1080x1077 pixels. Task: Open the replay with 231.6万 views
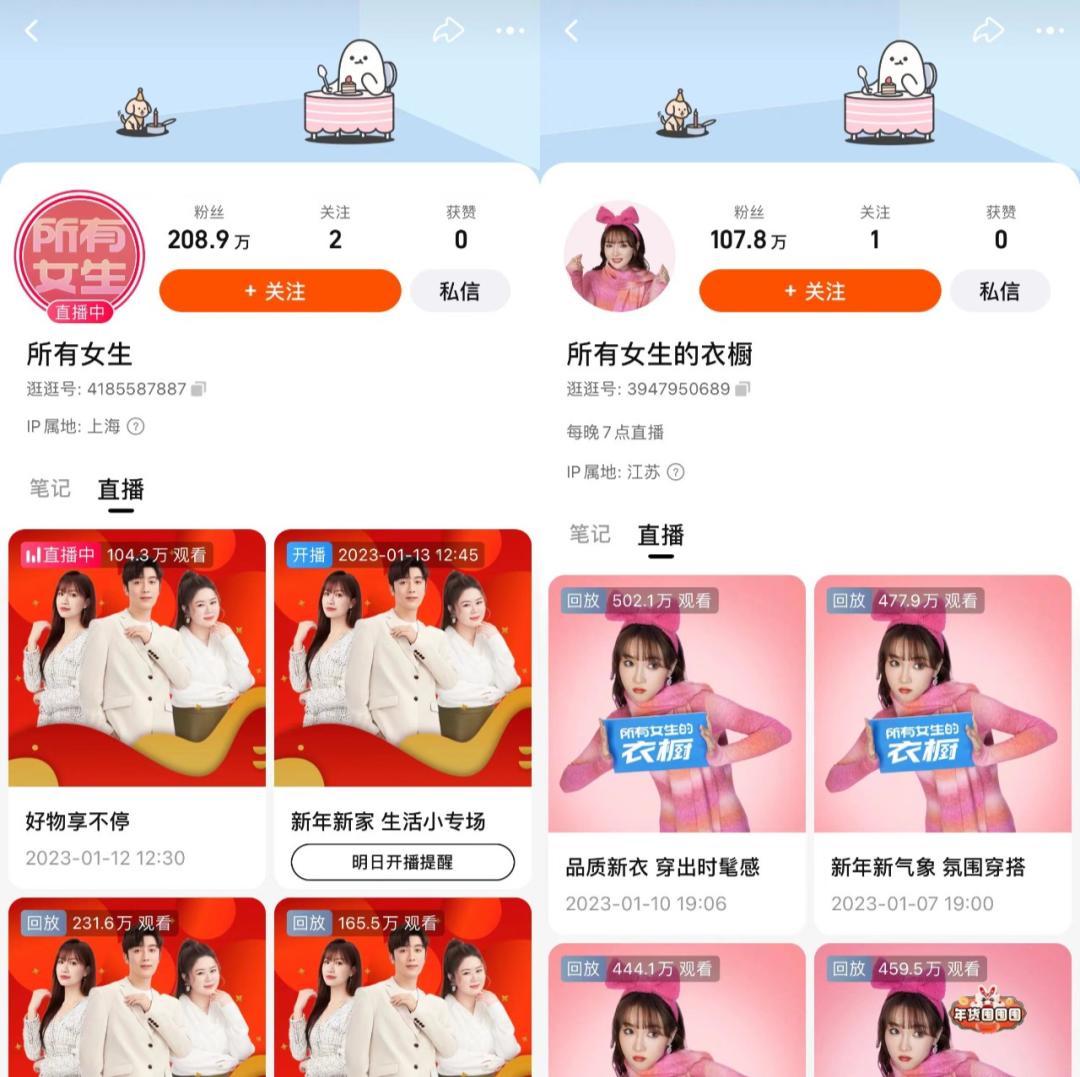tap(137, 990)
